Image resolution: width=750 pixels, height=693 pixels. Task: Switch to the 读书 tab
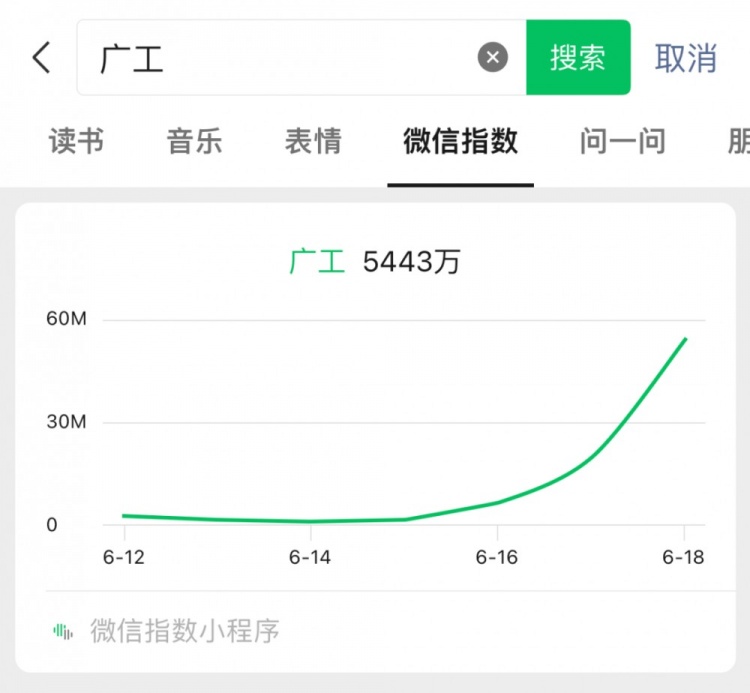coord(76,141)
